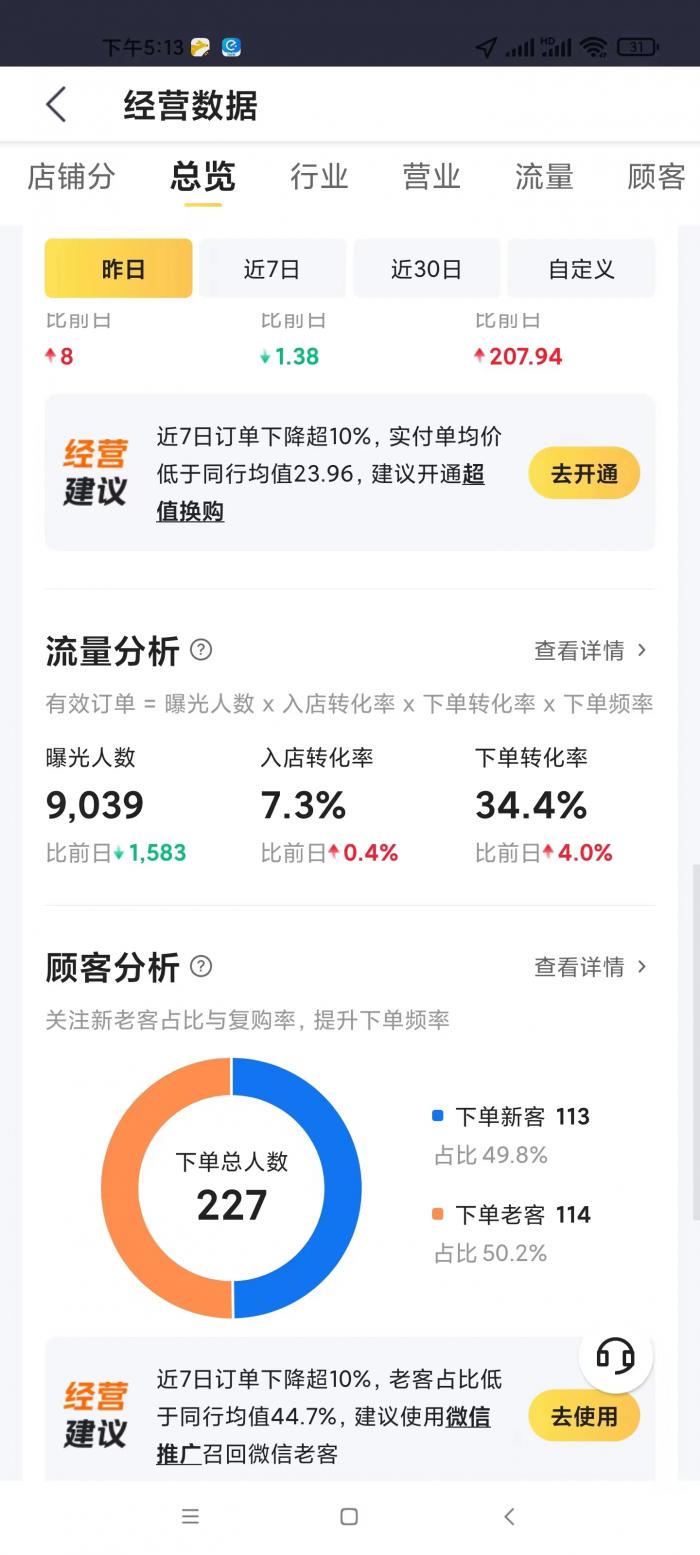Viewport: 700px width, 1555px height.
Task: Select the 近7日 date range
Action: (272, 269)
